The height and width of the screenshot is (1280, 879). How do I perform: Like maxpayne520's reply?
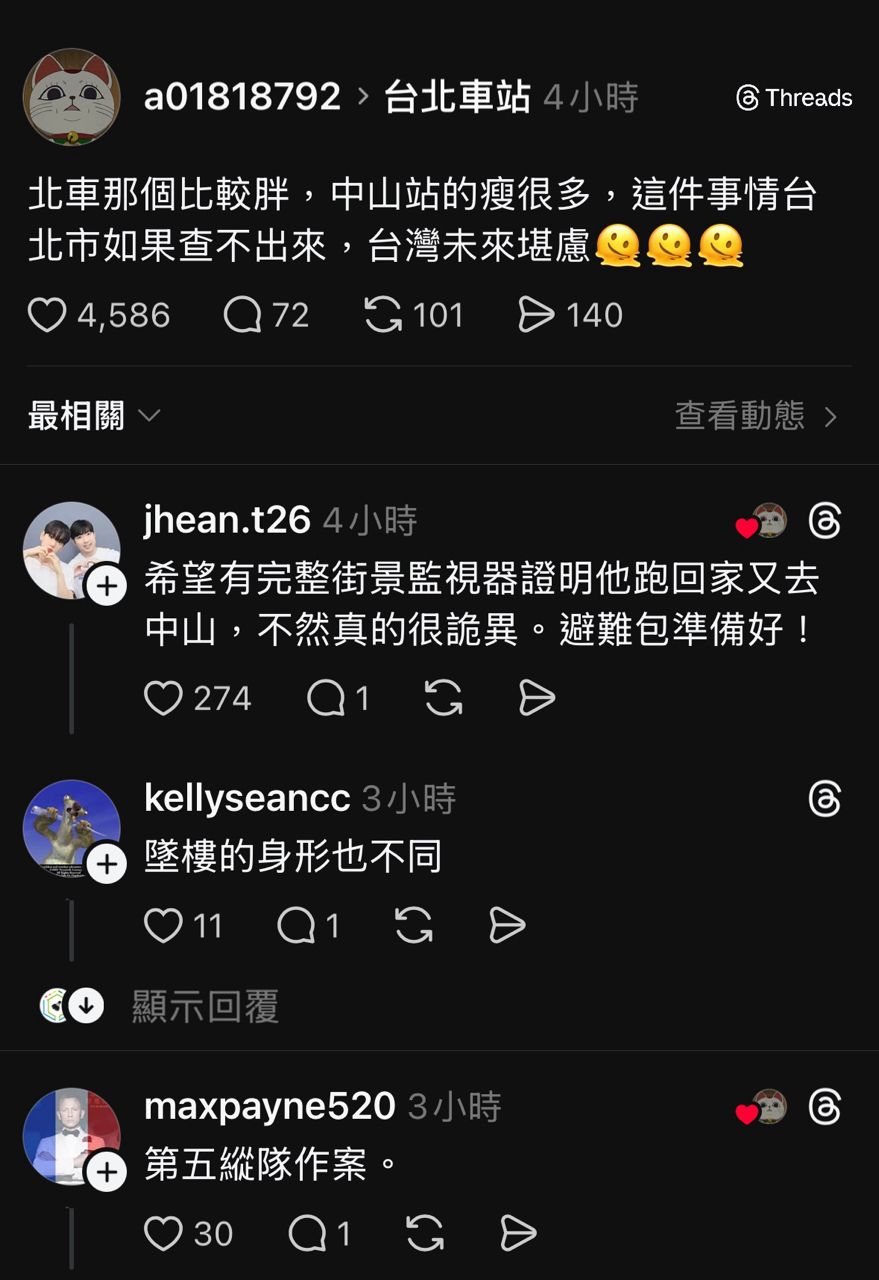click(x=163, y=1234)
